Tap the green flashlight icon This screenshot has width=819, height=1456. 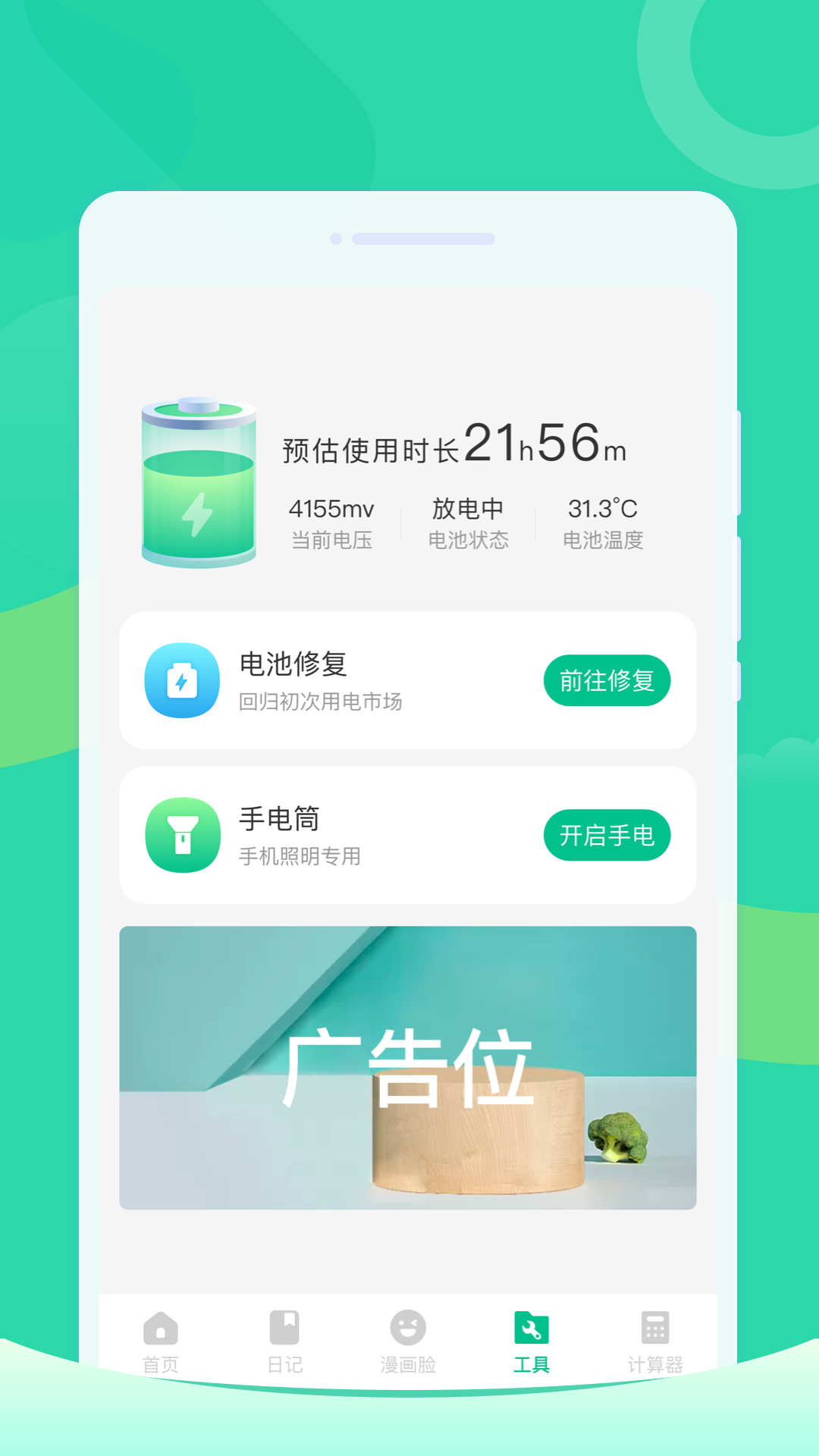[182, 834]
